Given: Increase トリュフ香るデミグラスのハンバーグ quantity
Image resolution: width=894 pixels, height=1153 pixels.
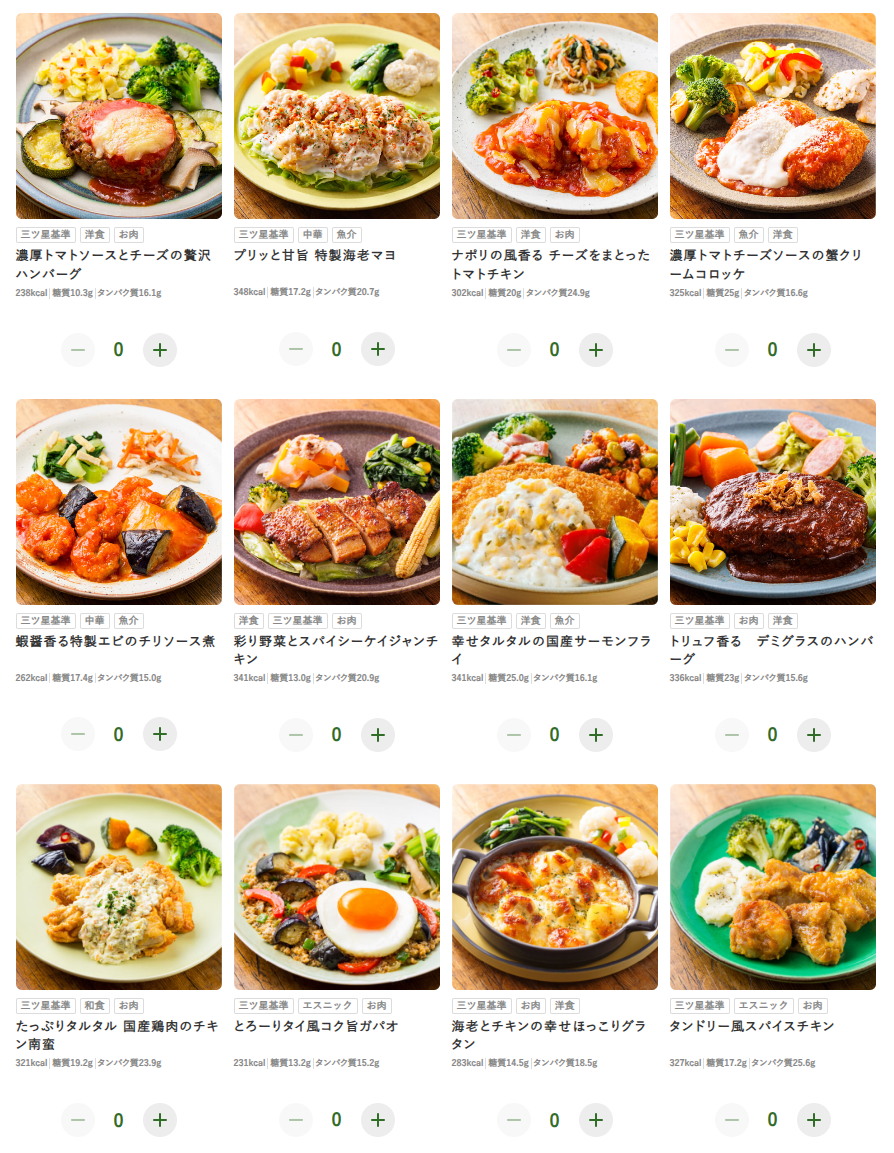Looking at the screenshot, I should (x=814, y=735).
